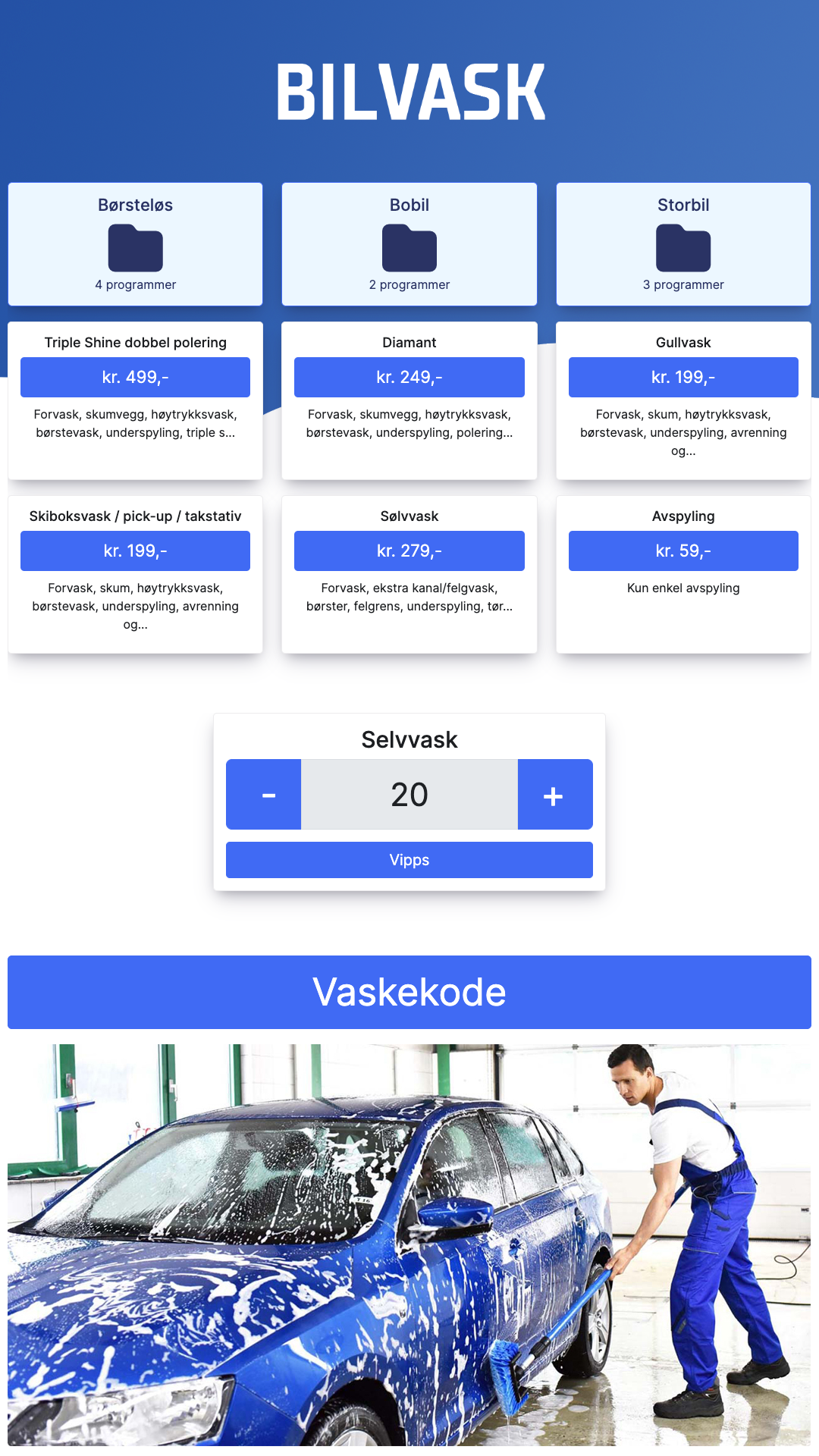Select the Sølvvask program
The width and height of the screenshot is (819, 1456).
click(x=409, y=574)
